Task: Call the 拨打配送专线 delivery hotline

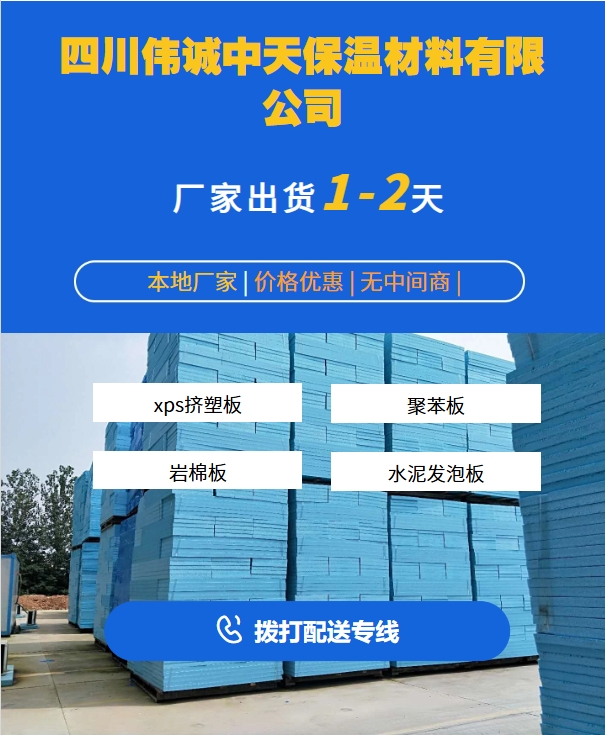Action: (x=307, y=631)
